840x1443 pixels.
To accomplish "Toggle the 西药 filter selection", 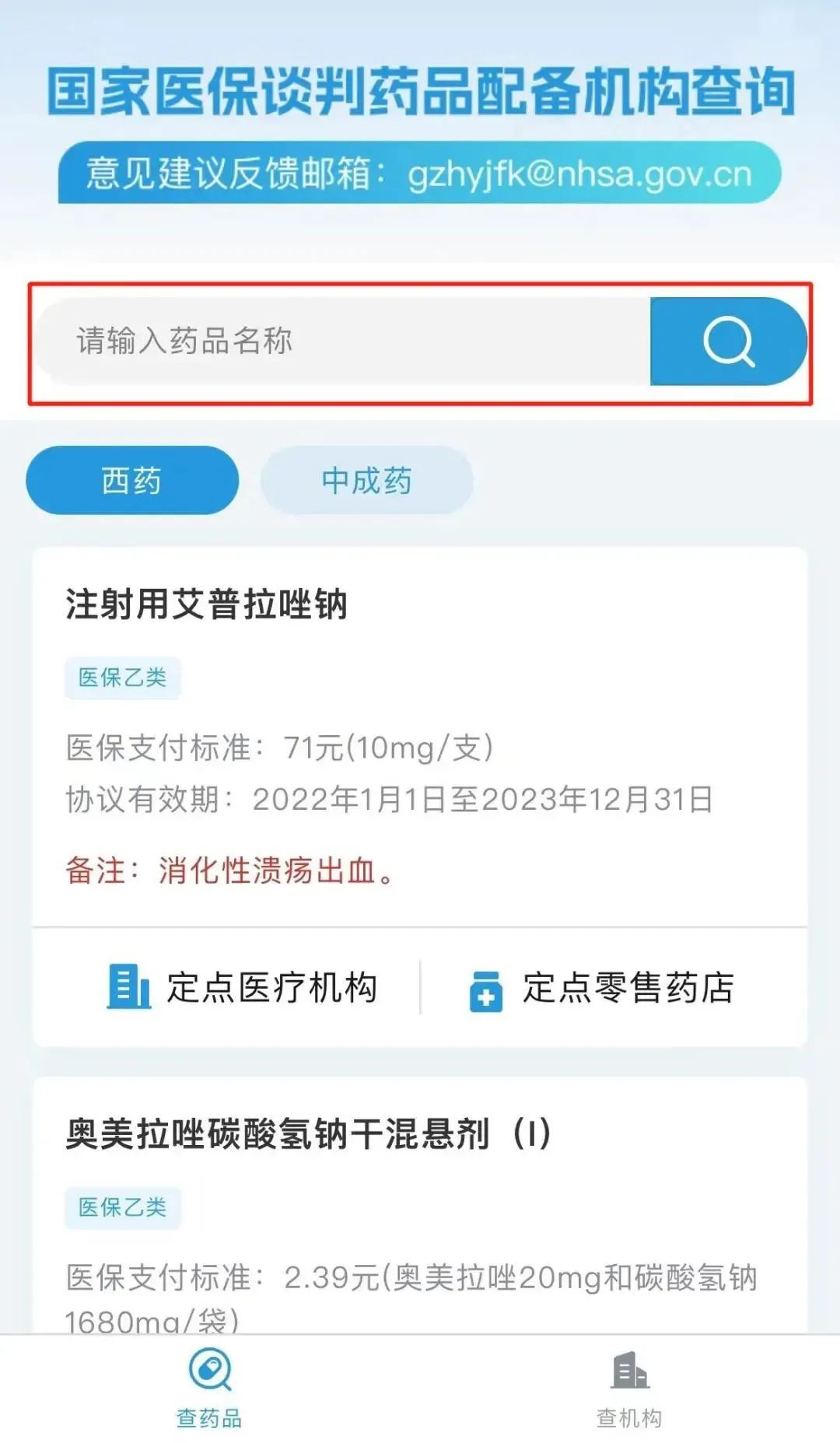I will coord(131,481).
